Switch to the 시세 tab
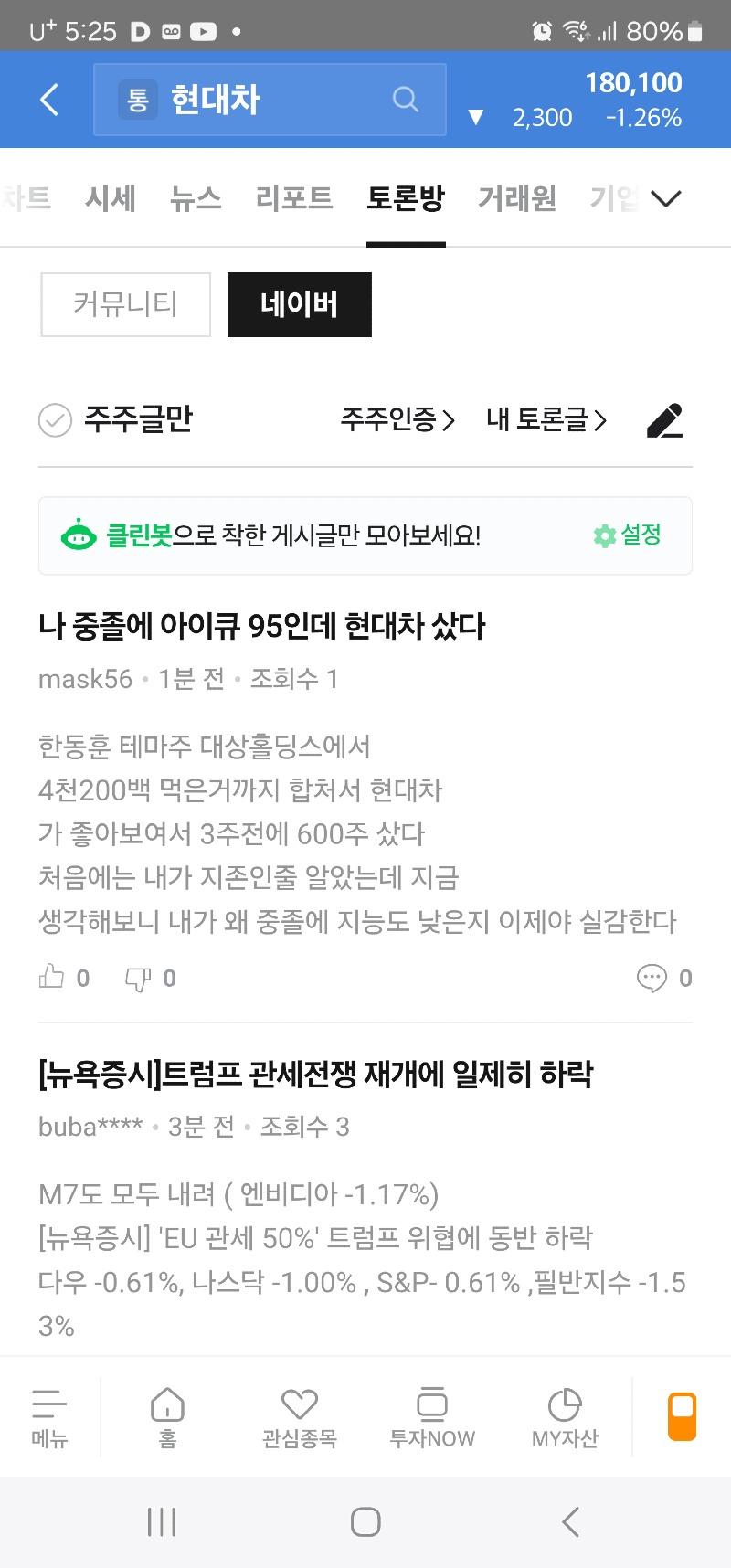This screenshot has height=1568, width=731. (x=111, y=198)
